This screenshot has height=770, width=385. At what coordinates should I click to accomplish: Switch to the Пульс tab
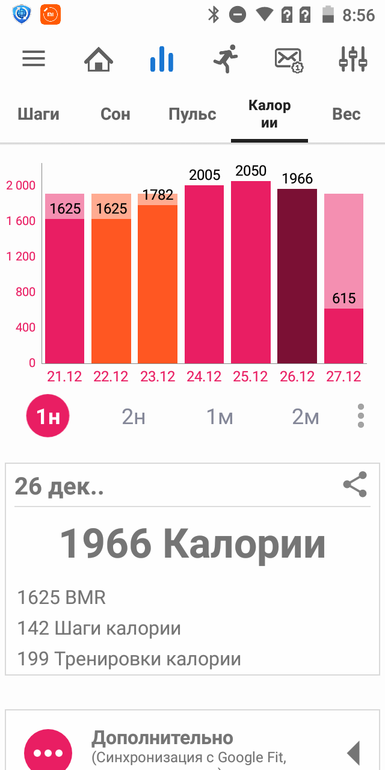click(192, 114)
